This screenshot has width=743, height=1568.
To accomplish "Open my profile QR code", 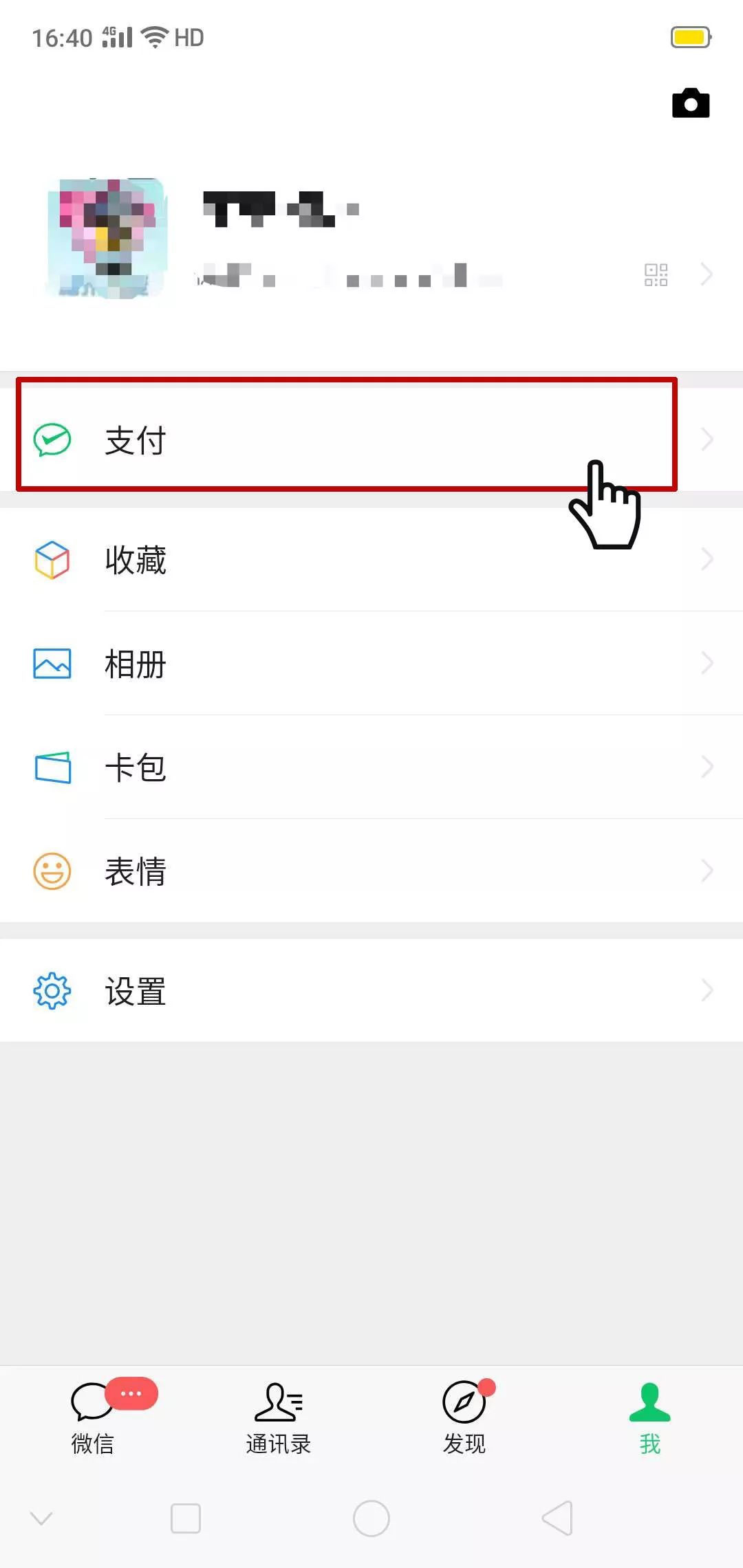I will coord(656,274).
